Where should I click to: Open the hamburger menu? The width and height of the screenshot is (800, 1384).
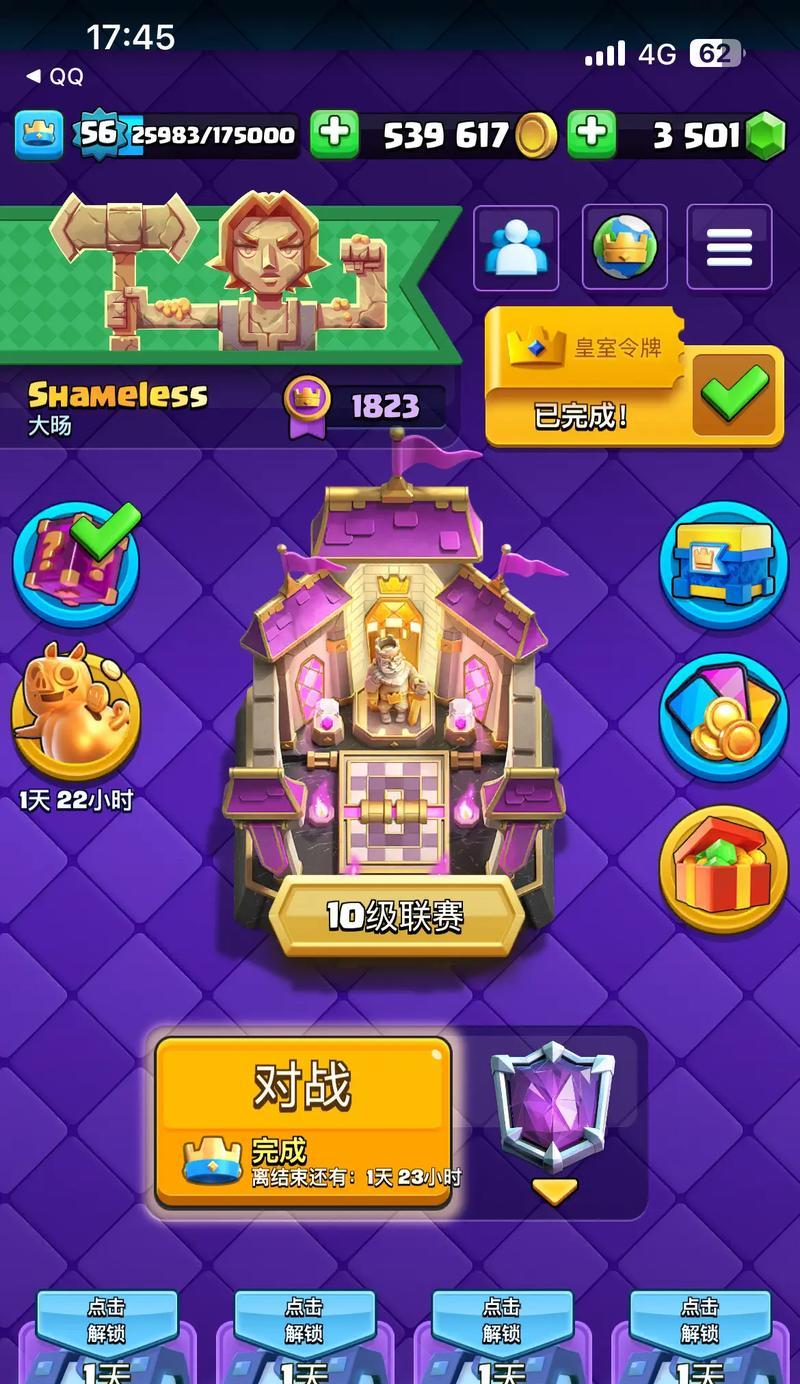tap(729, 247)
